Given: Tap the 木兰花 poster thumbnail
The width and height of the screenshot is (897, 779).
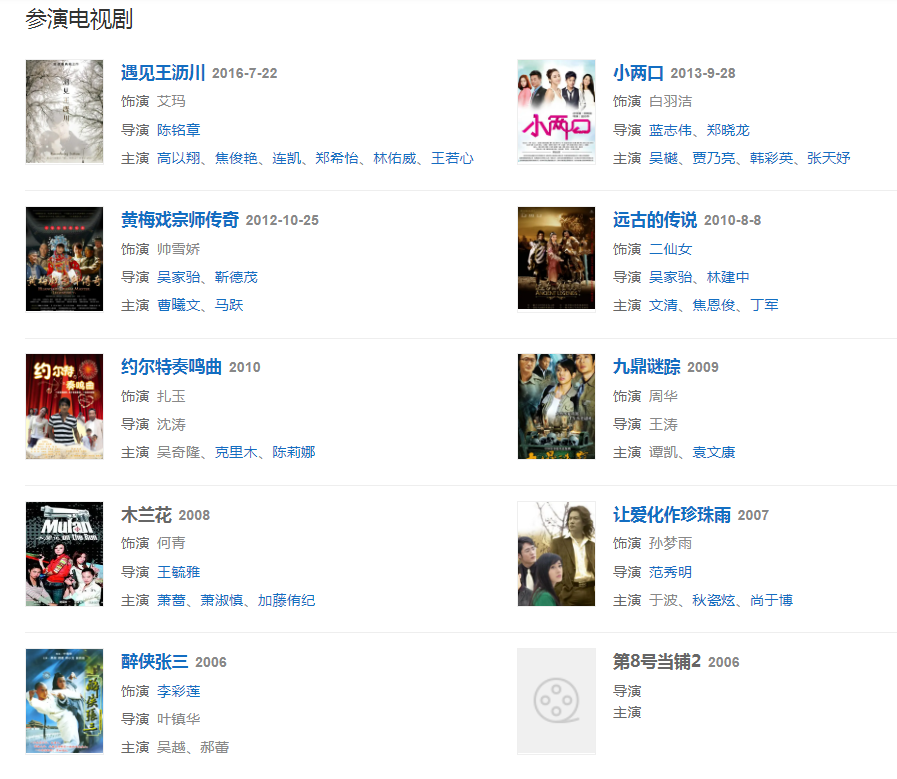Looking at the screenshot, I should pyautogui.click(x=64, y=554).
